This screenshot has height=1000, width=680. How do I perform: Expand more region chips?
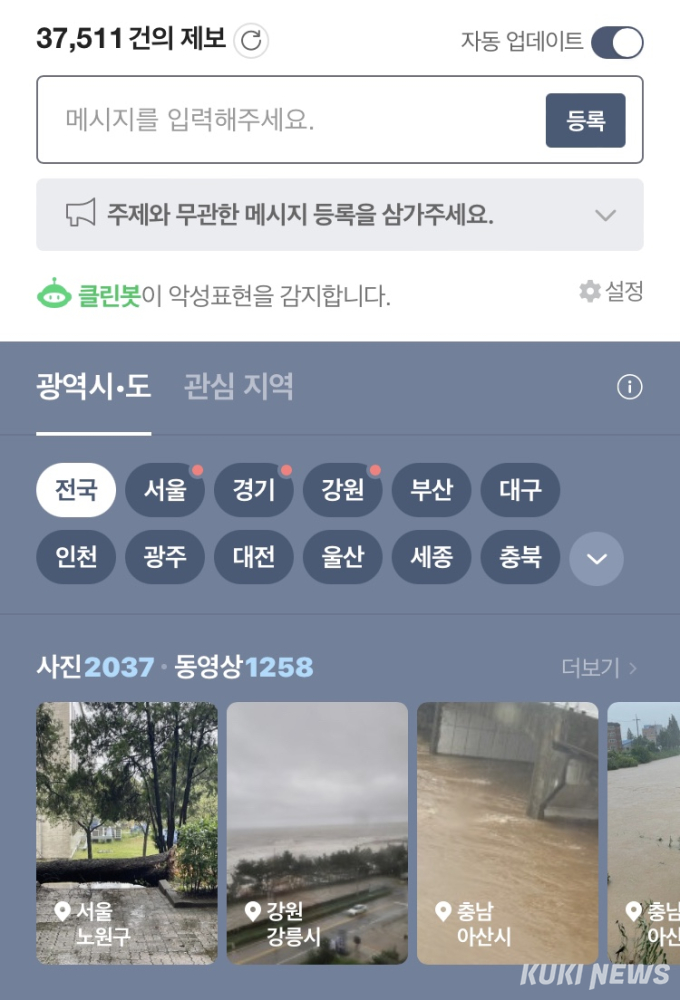pos(596,558)
